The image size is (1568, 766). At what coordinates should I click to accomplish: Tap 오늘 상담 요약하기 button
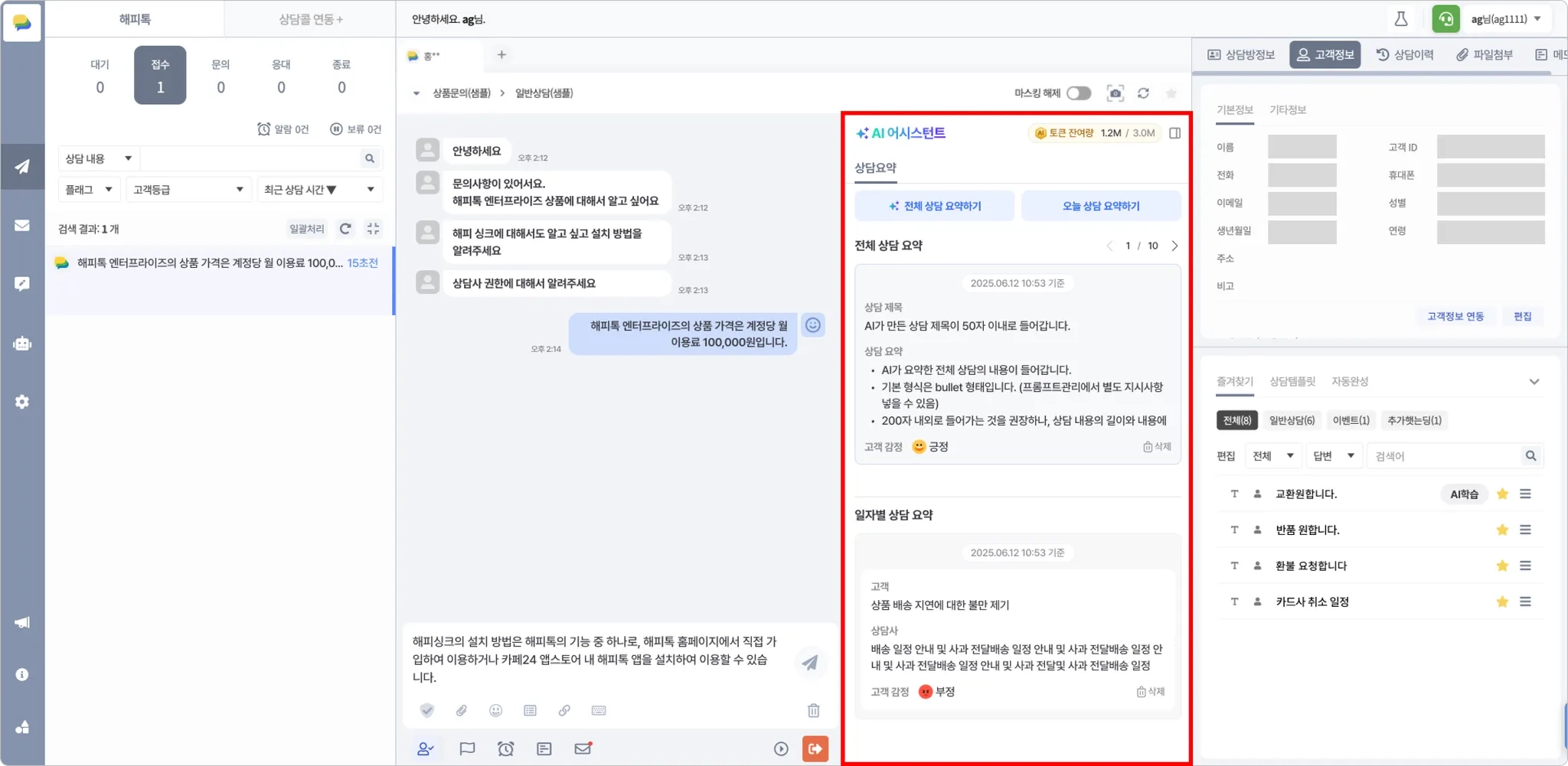(x=1100, y=206)
